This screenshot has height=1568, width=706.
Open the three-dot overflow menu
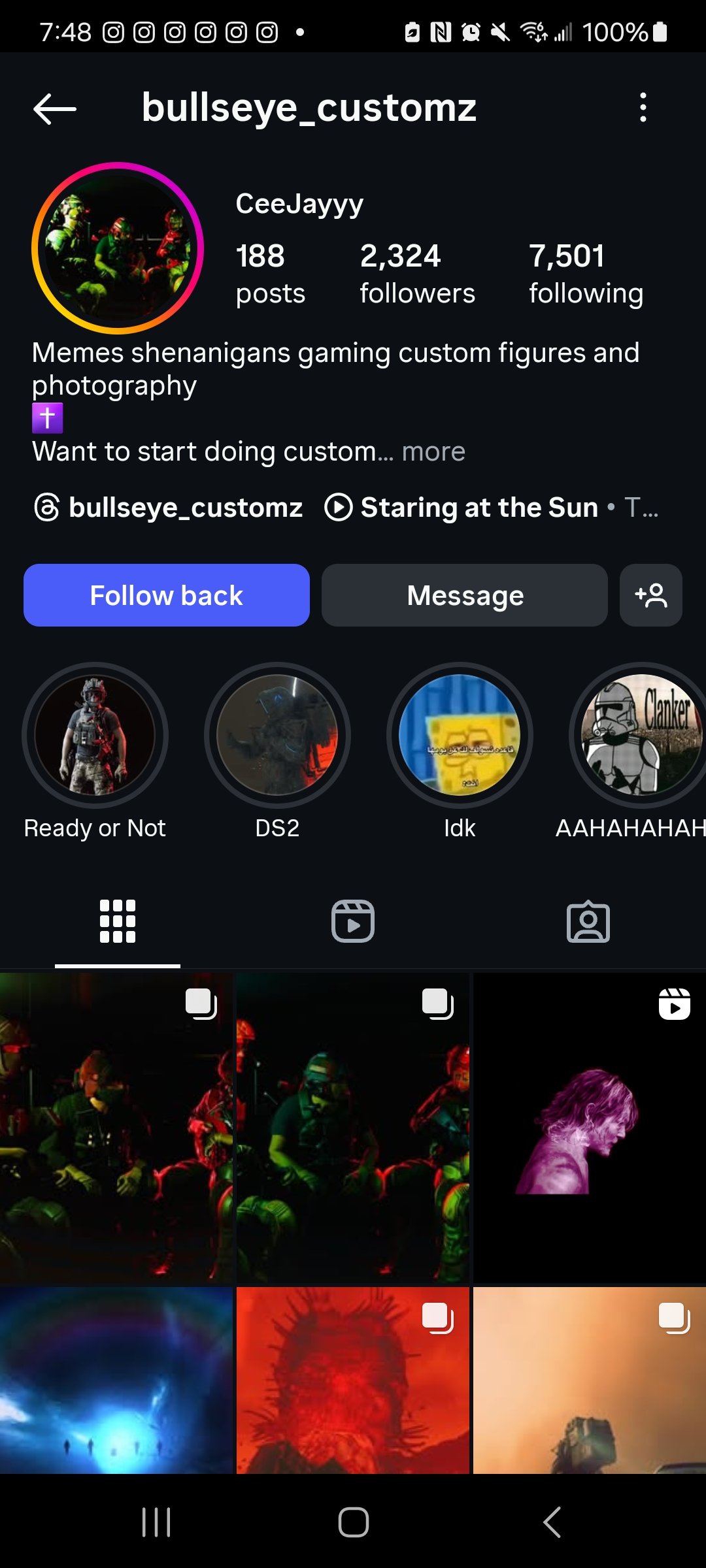643,107
